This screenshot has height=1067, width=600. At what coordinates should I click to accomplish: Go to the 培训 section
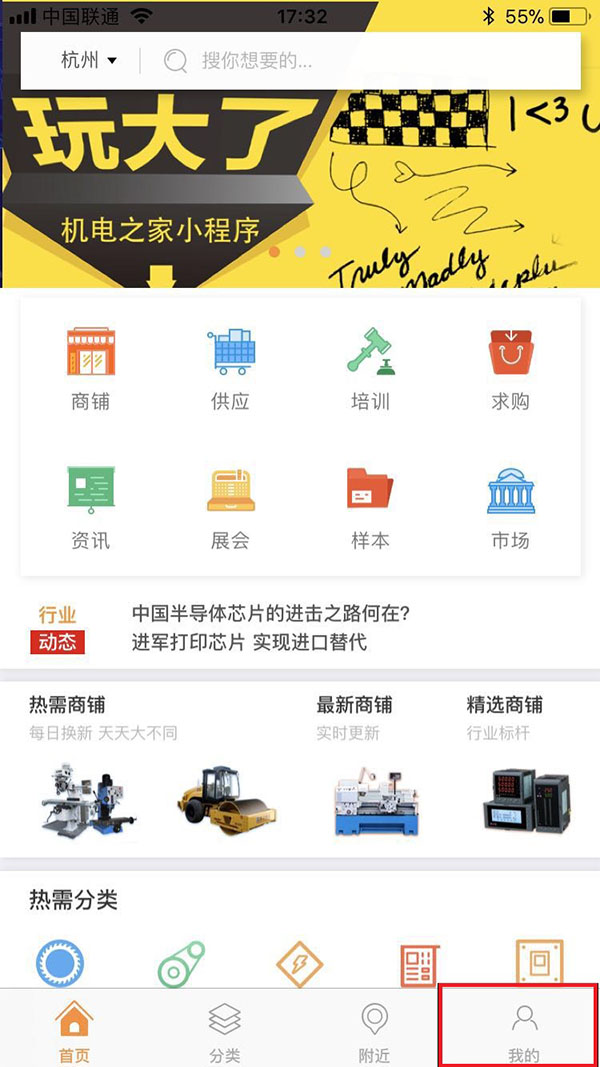[370, 369]
